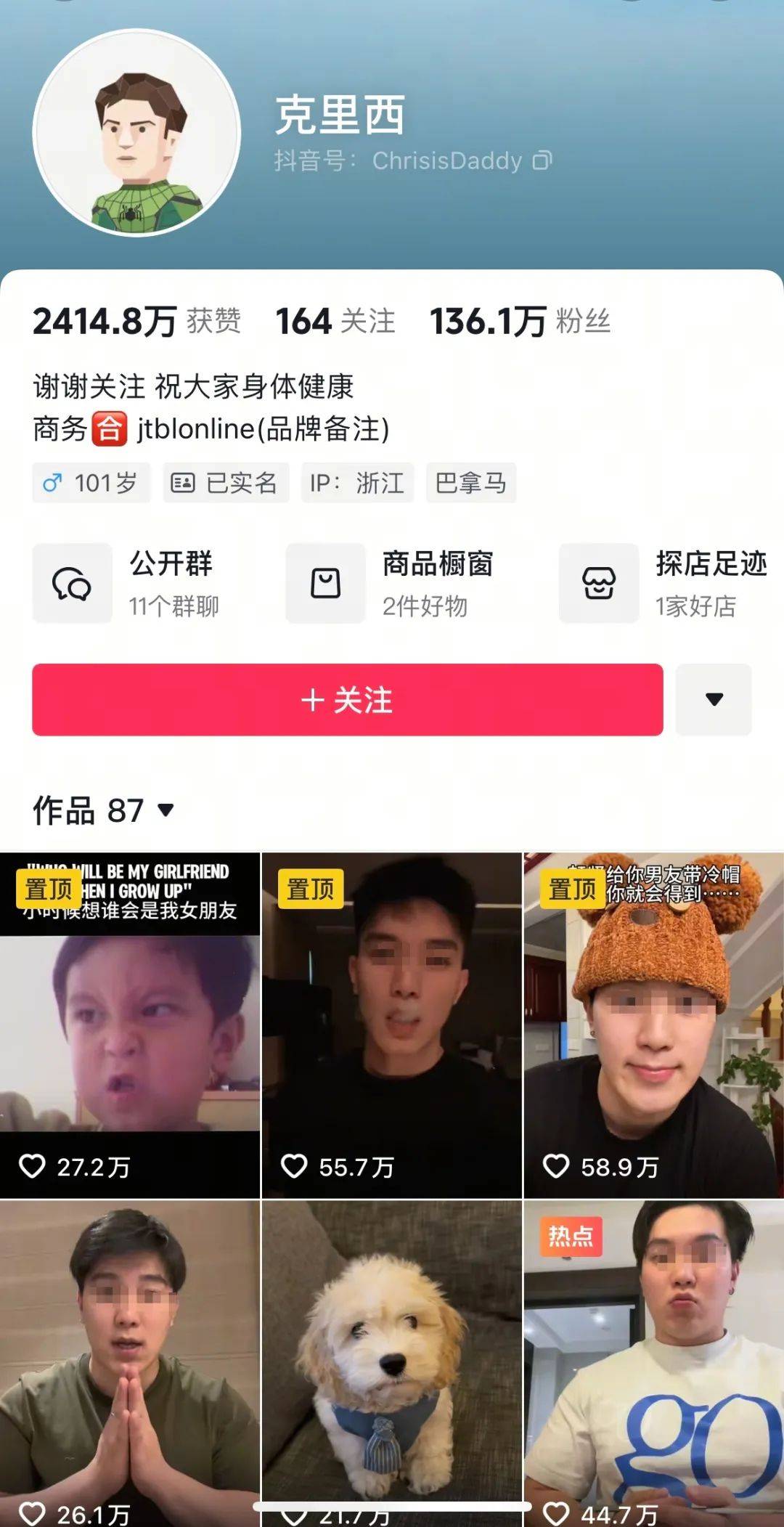View the 136.1万 粉丝 followers list
Screen dimensions: 784x1527
[x=520, y=321]
